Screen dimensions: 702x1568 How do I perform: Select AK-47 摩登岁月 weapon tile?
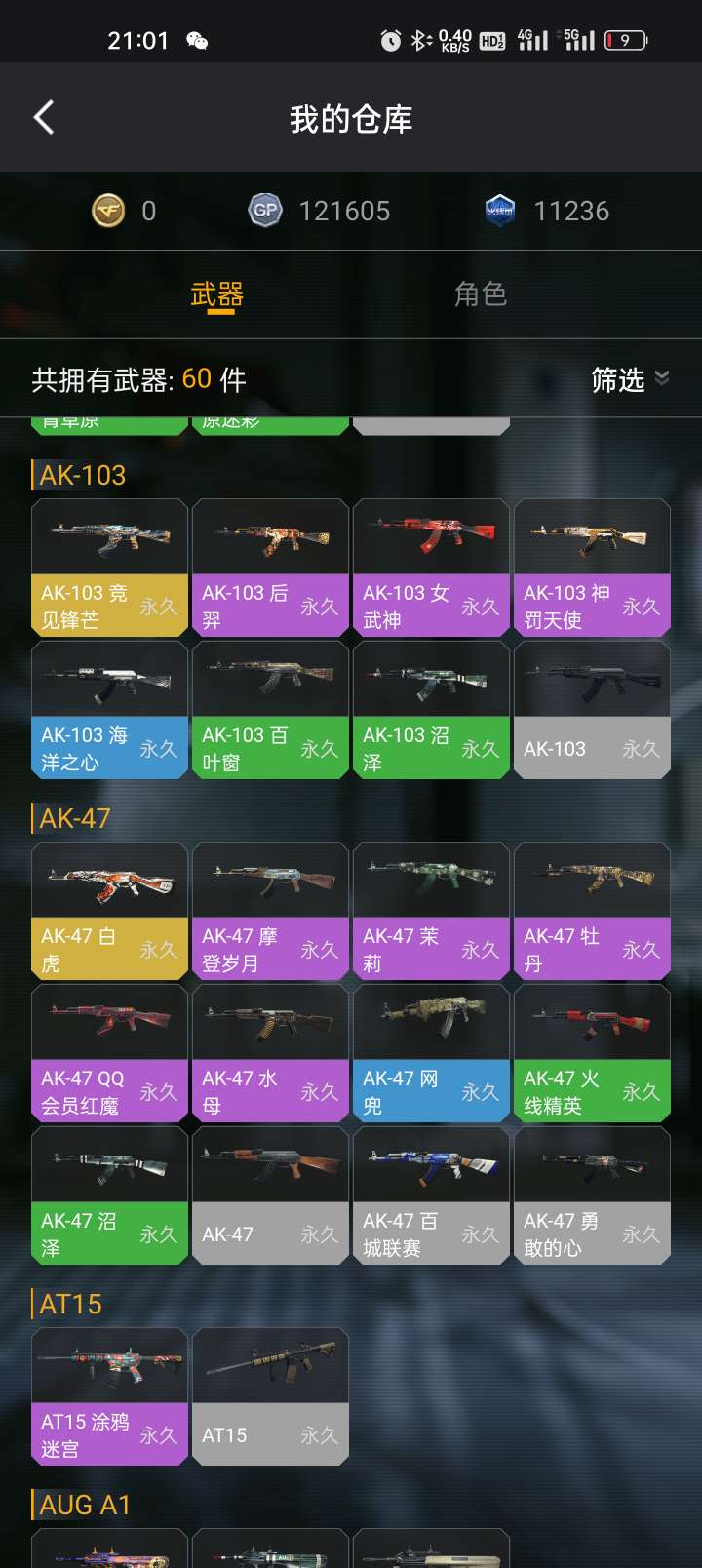coord(270,911)
